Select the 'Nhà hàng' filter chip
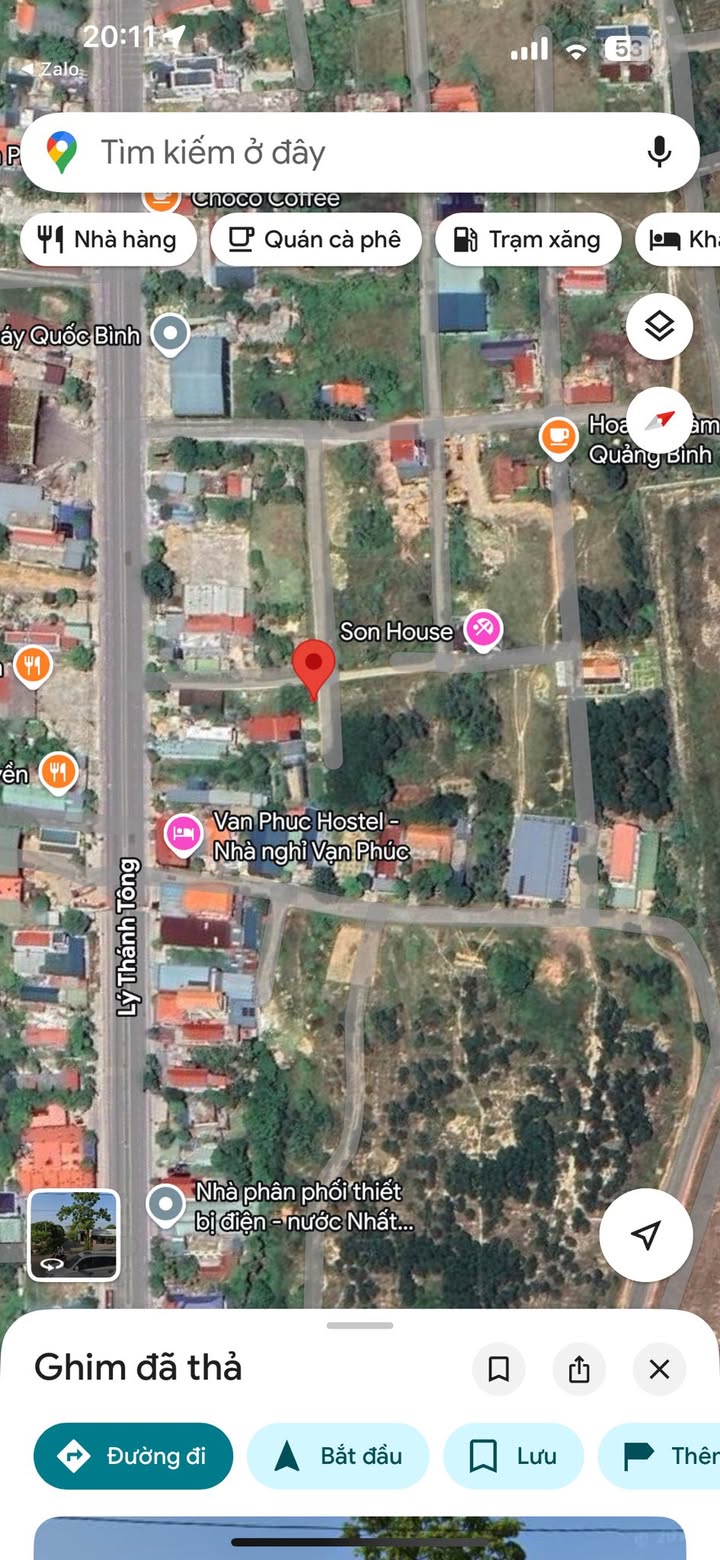This screenshot has width=720, height=1560. 108,240
